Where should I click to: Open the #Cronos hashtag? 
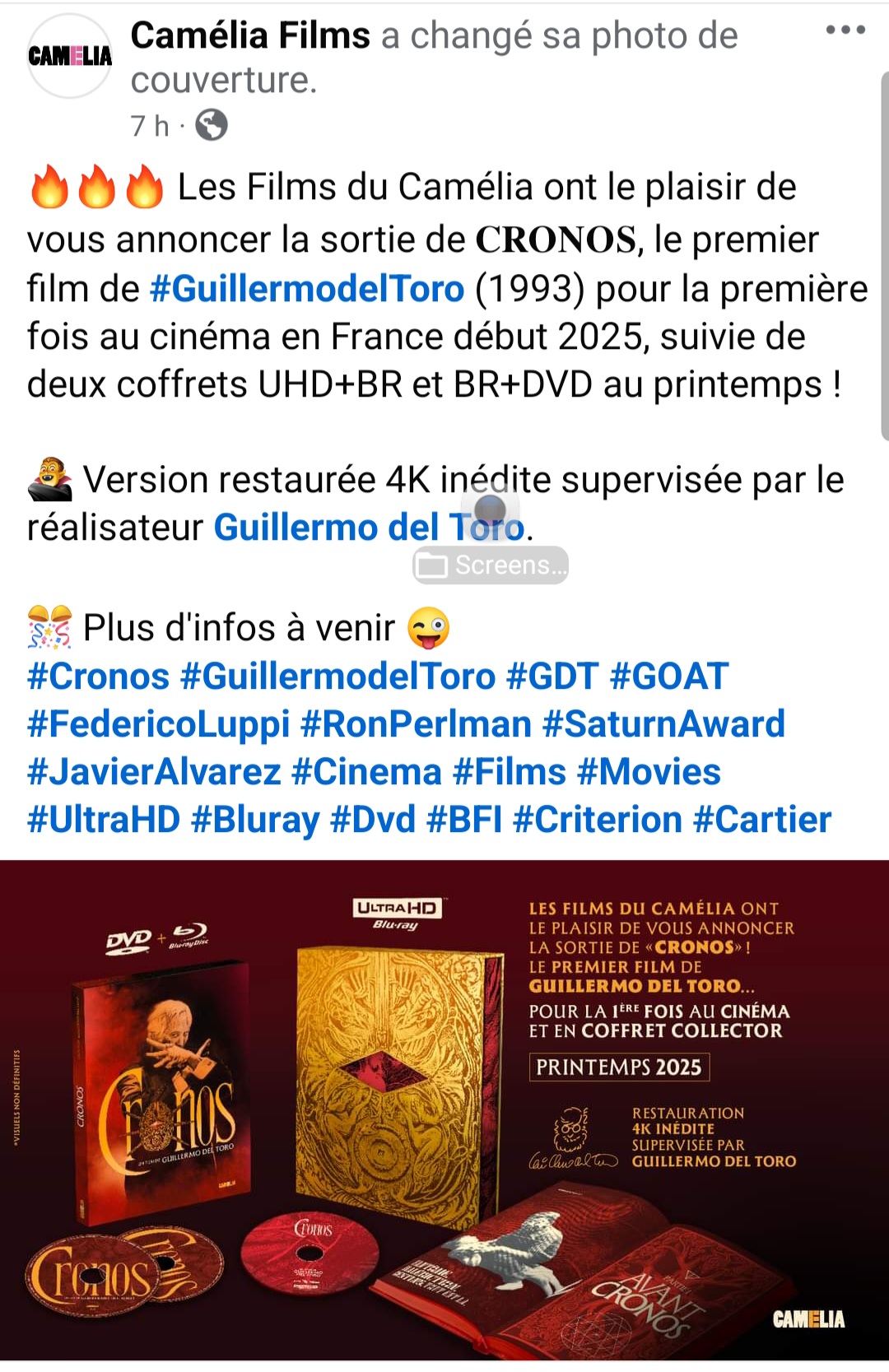coord(98,677)
